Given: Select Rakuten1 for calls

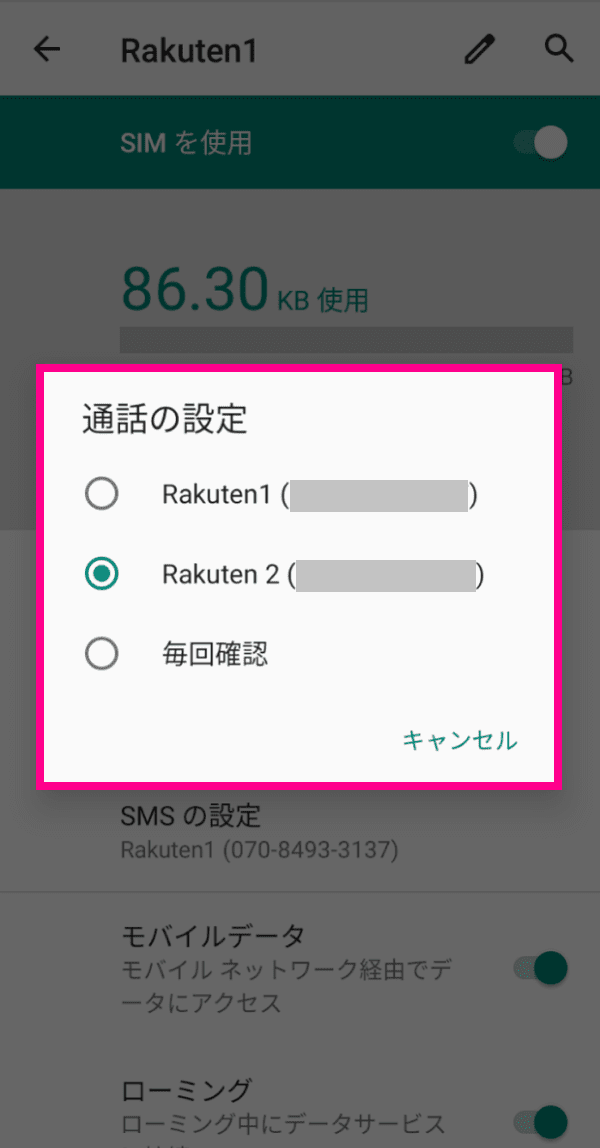Looking at the screenshot, I should [x=299, y=496].
